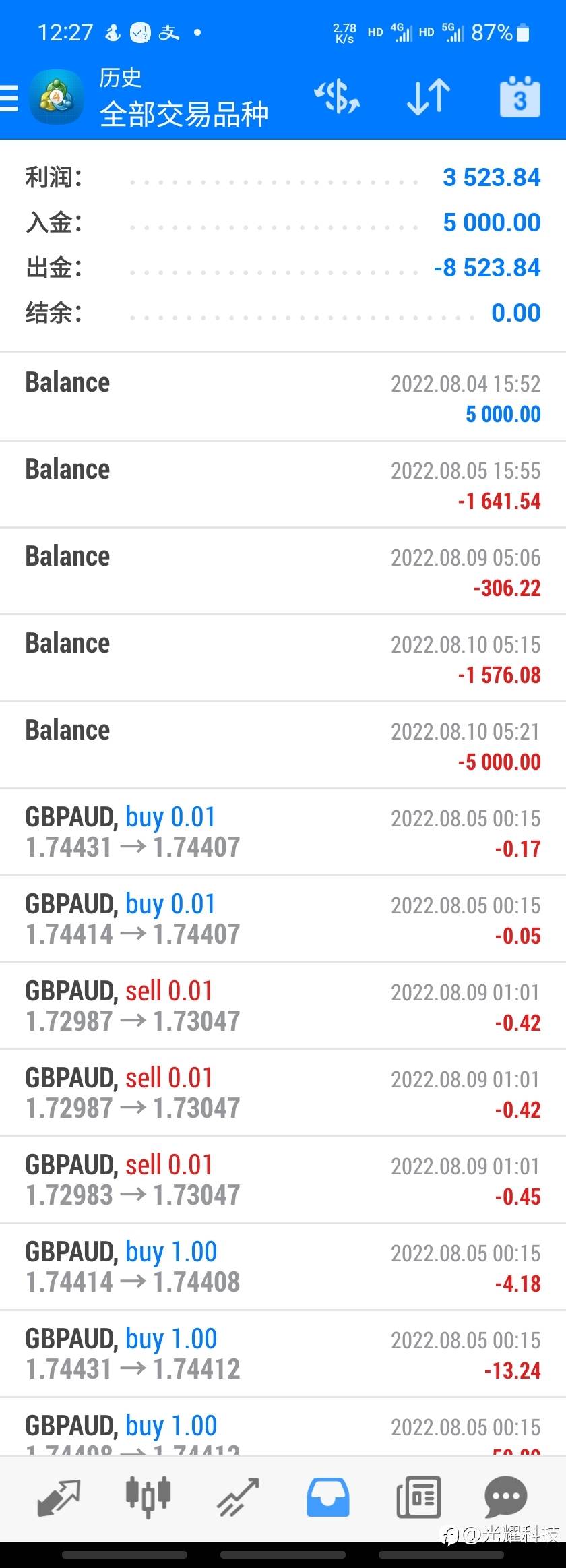Image resolution: width=566 pixels, height=1568 pixels.
Task: Switch to the Quotes tab
Action: coord(59,1497)
